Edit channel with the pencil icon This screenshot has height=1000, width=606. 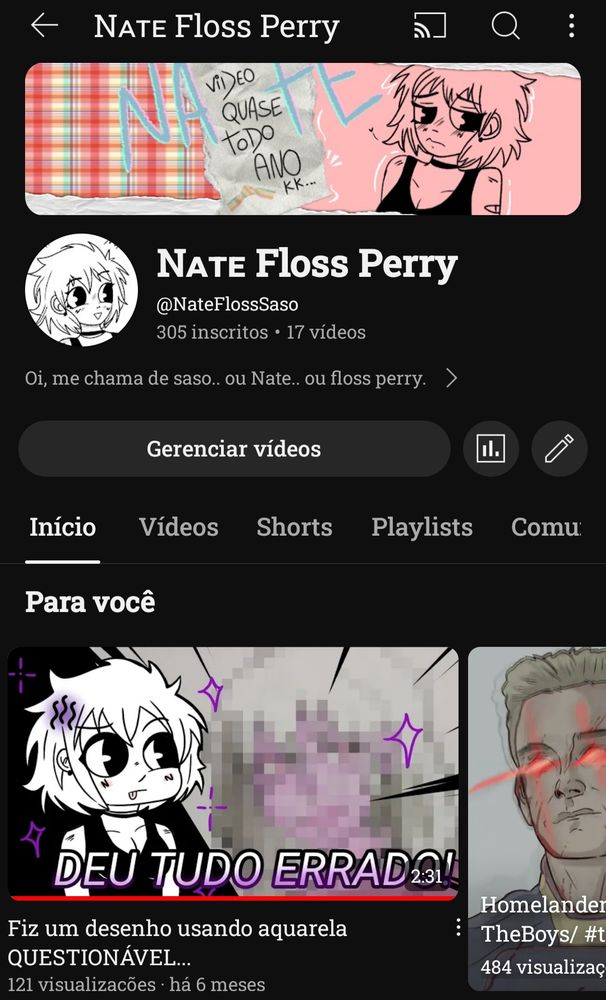(x=558, y=449)
